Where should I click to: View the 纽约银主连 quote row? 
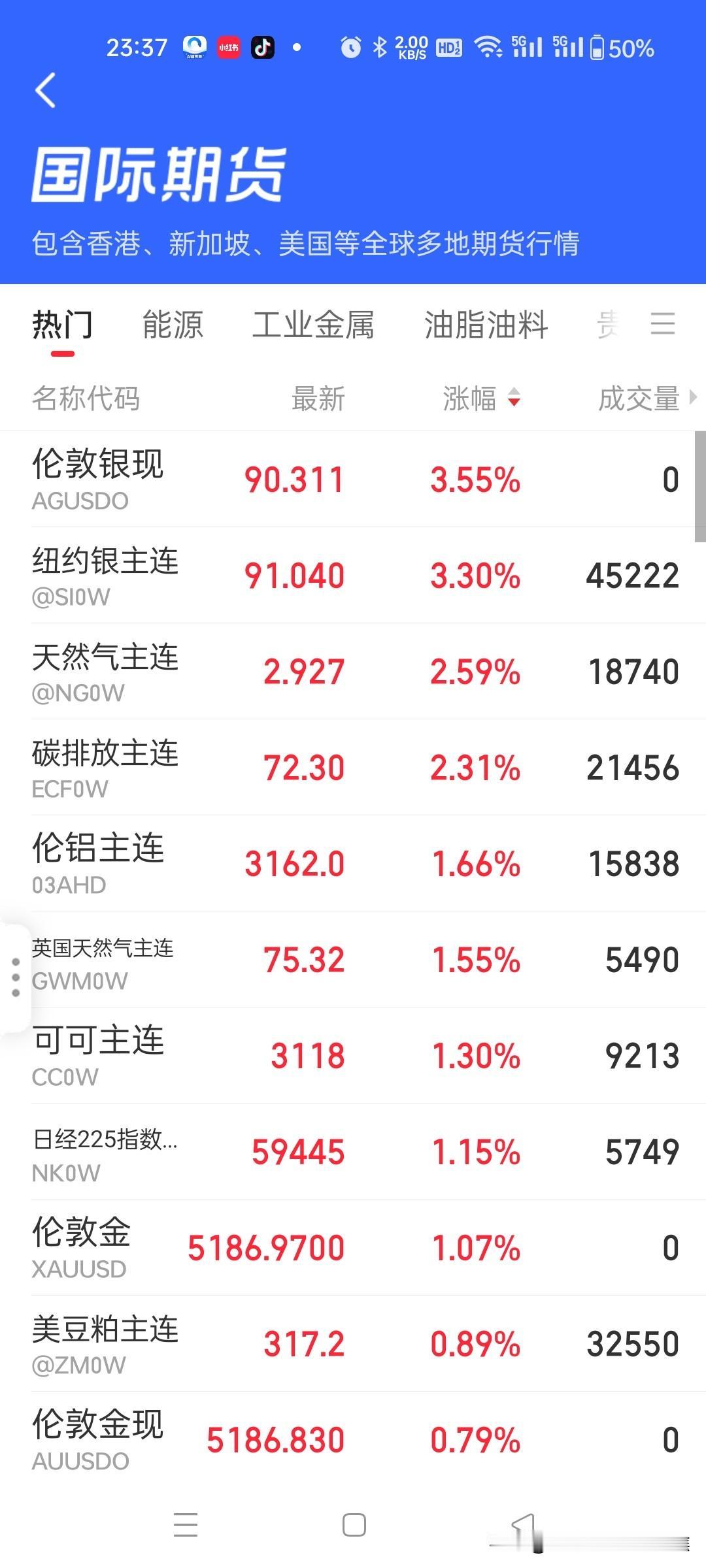353,575
